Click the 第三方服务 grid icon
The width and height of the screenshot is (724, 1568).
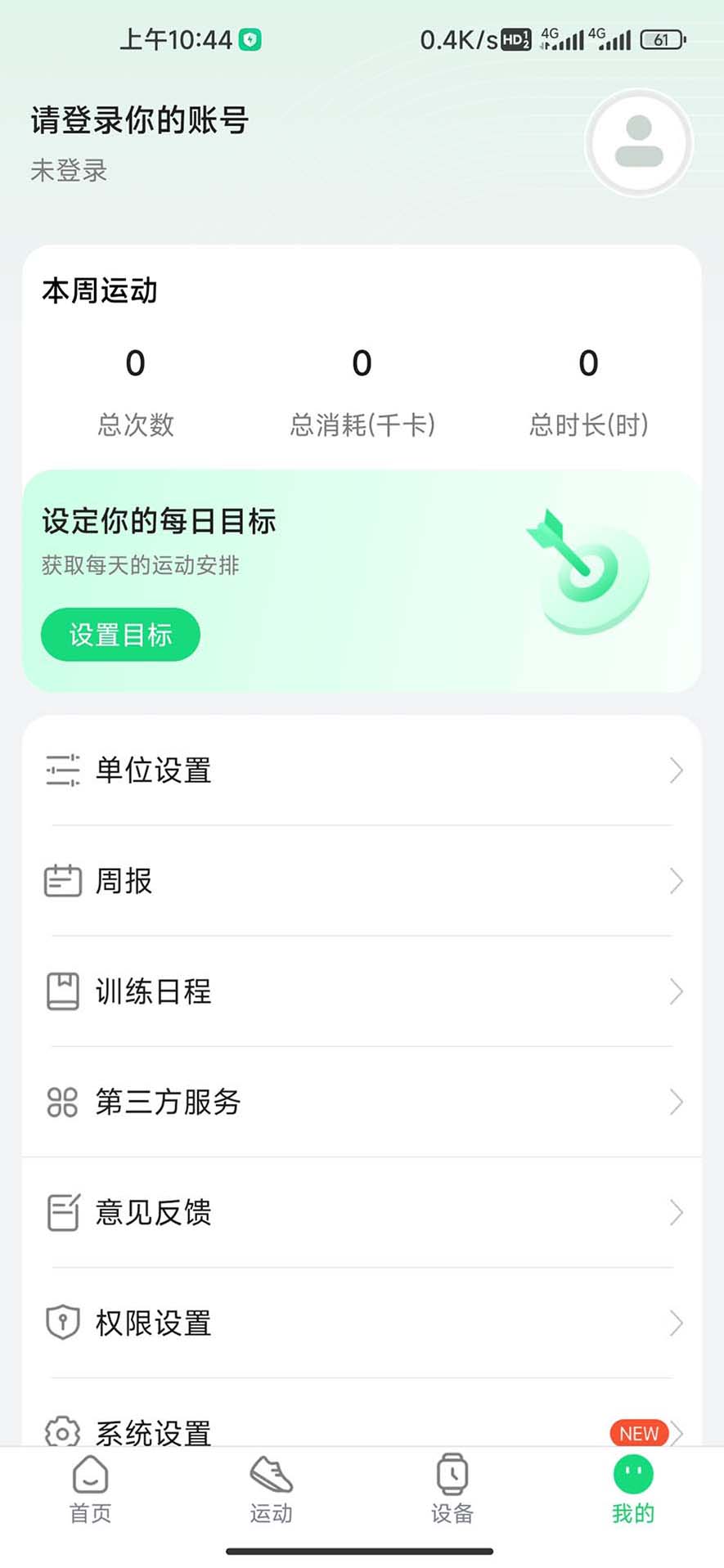(62, 1102)
